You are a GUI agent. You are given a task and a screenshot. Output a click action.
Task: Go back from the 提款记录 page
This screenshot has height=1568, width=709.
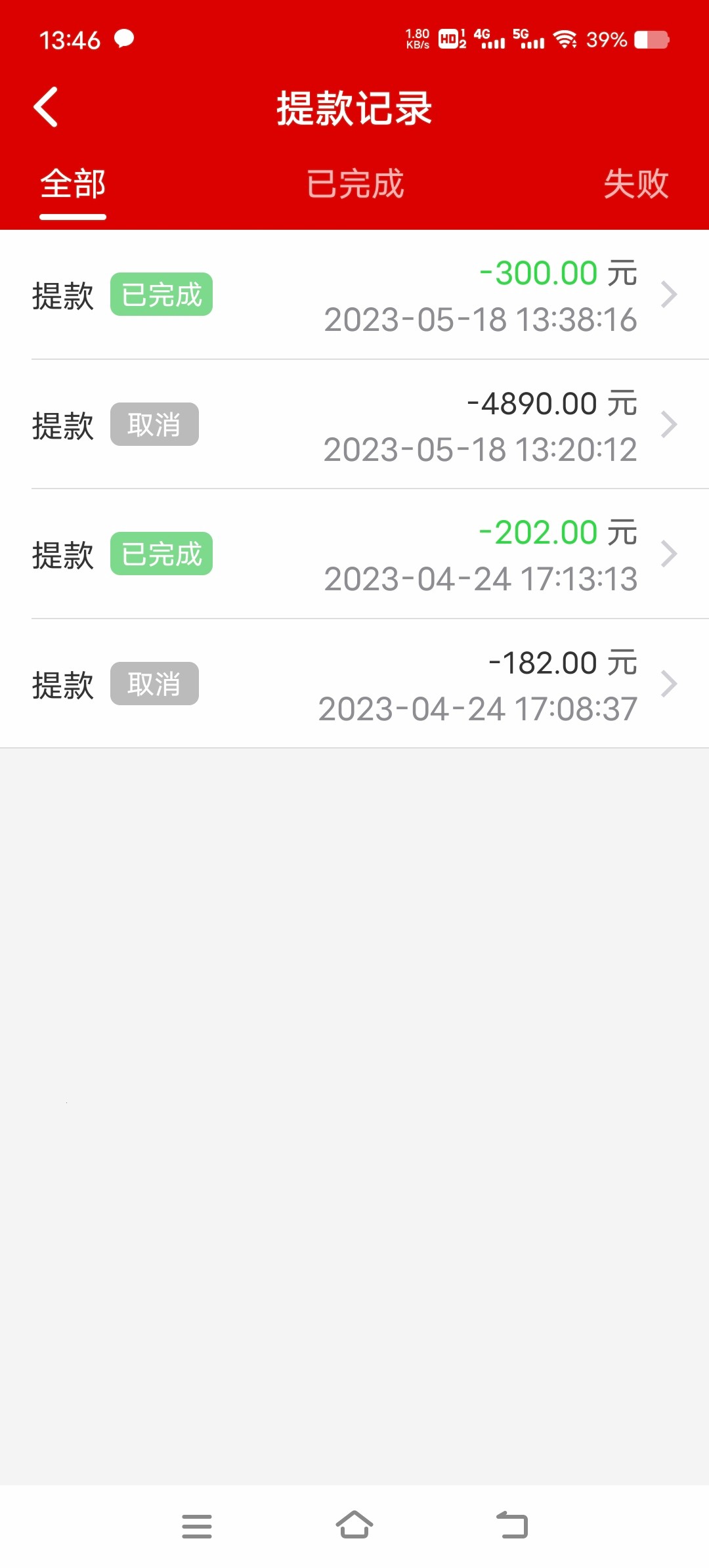coord(46,107)
